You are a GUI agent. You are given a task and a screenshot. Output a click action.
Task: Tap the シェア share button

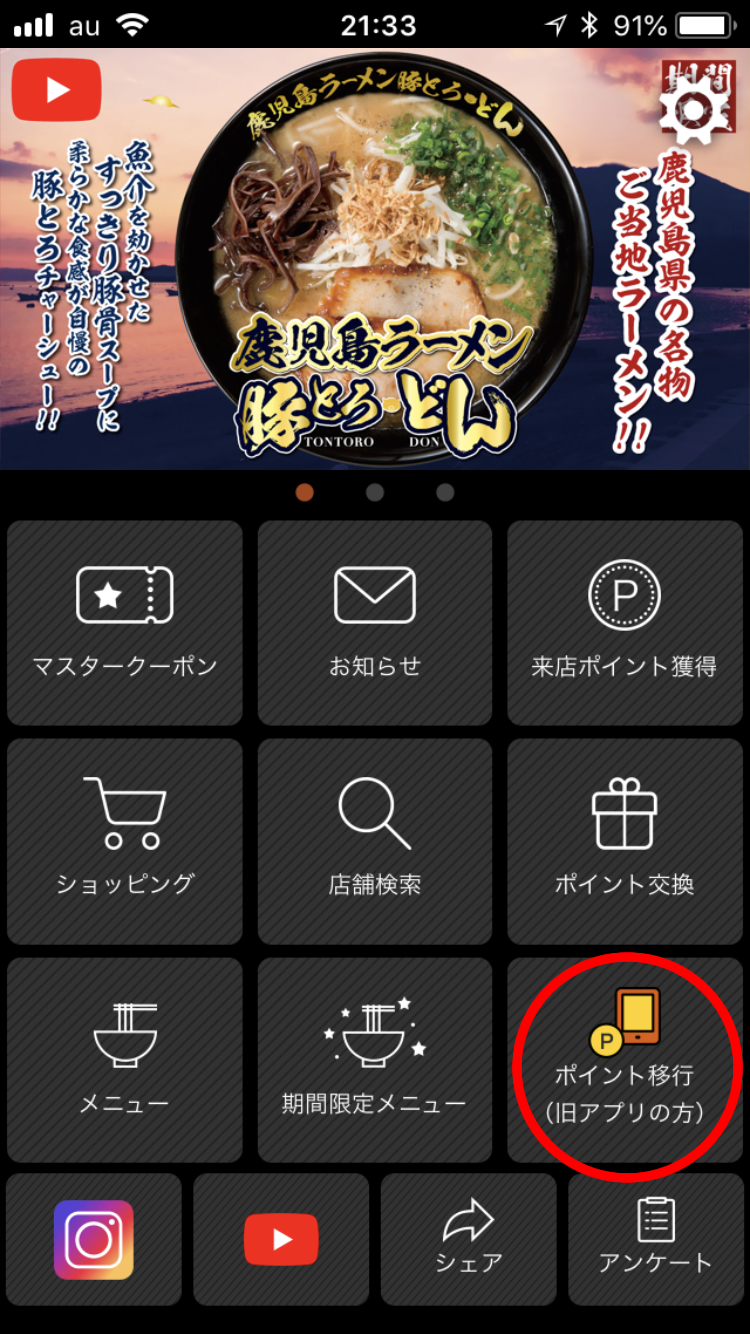[468, 1240]
